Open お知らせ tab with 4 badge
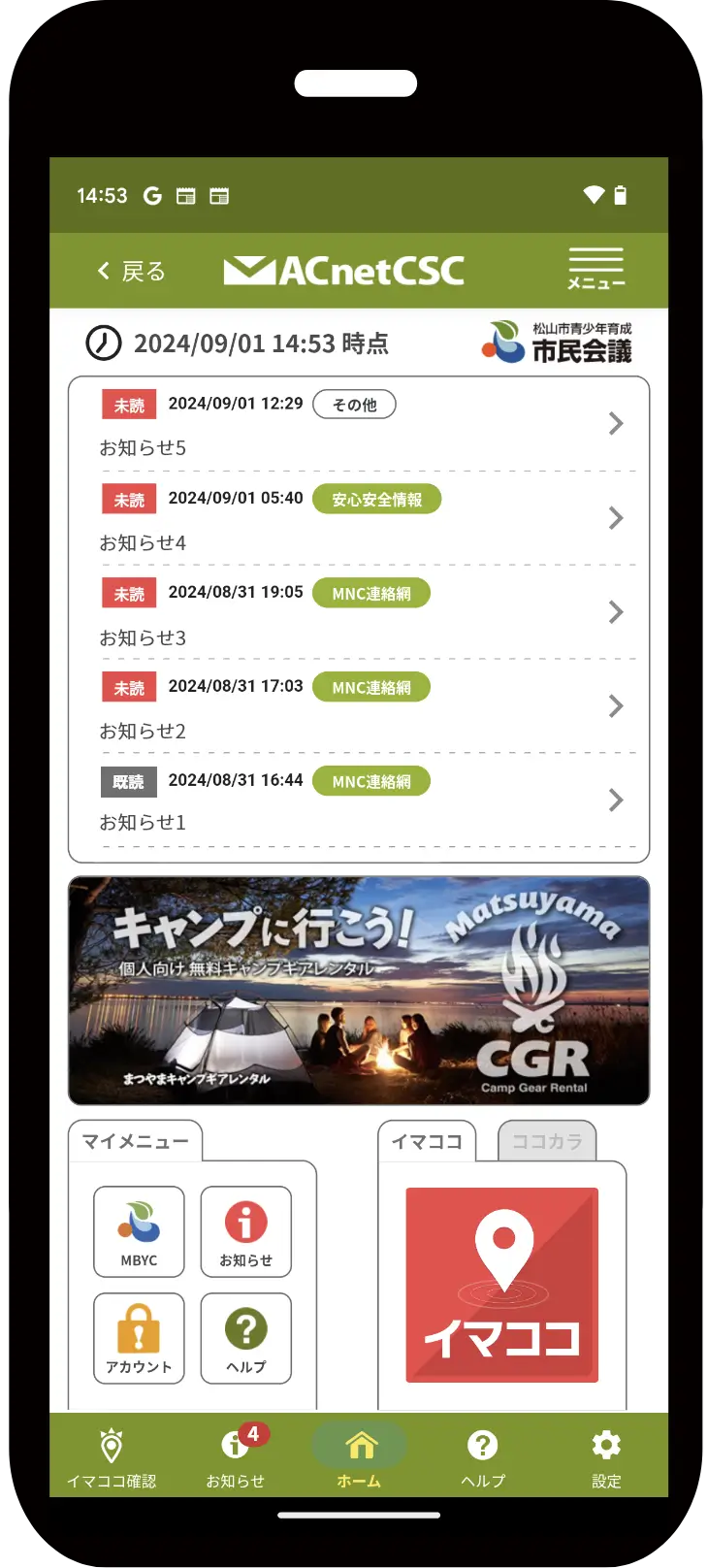Image resolution: width=708 pixels, height=1568 pixels. tap(236, 1456)
